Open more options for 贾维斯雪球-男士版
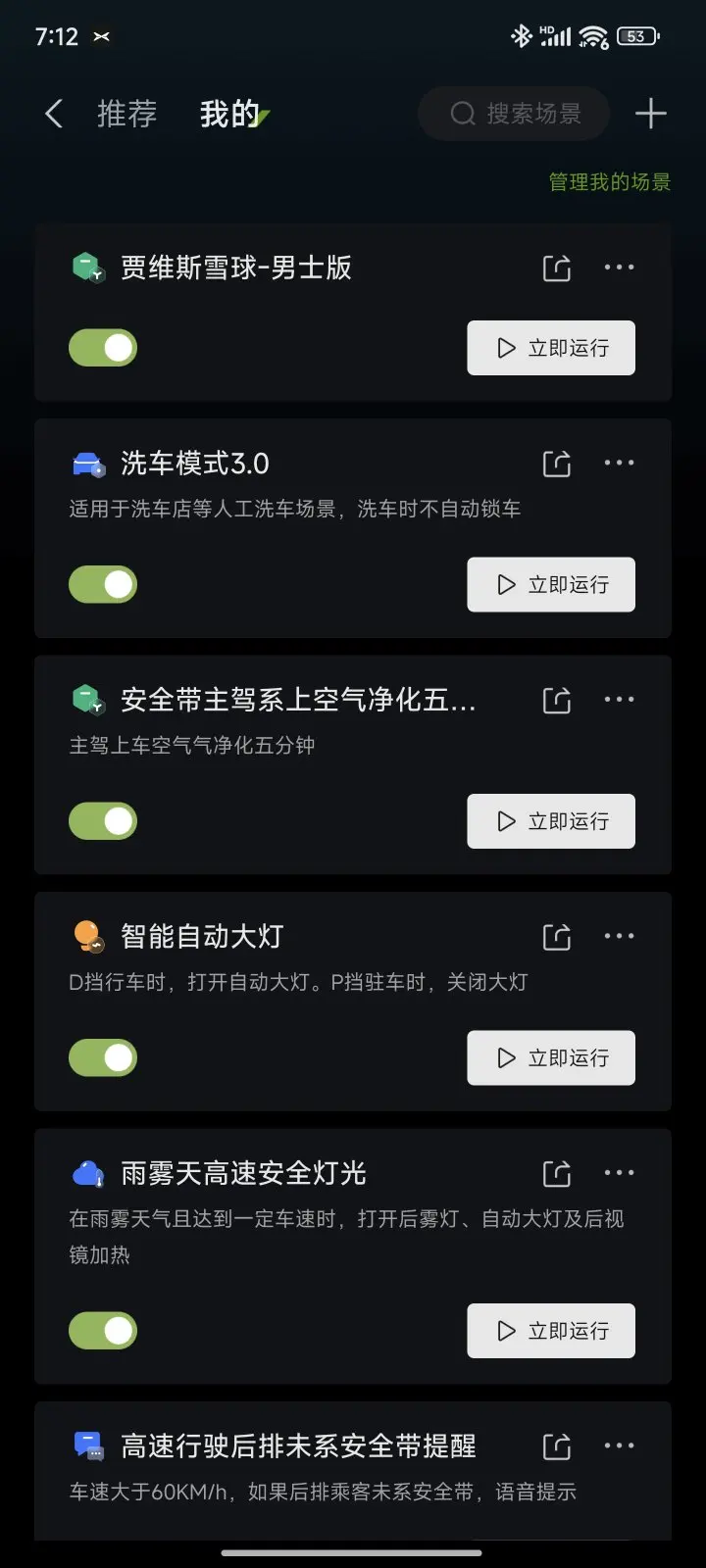706x1568 pixels. pos(619,268)
